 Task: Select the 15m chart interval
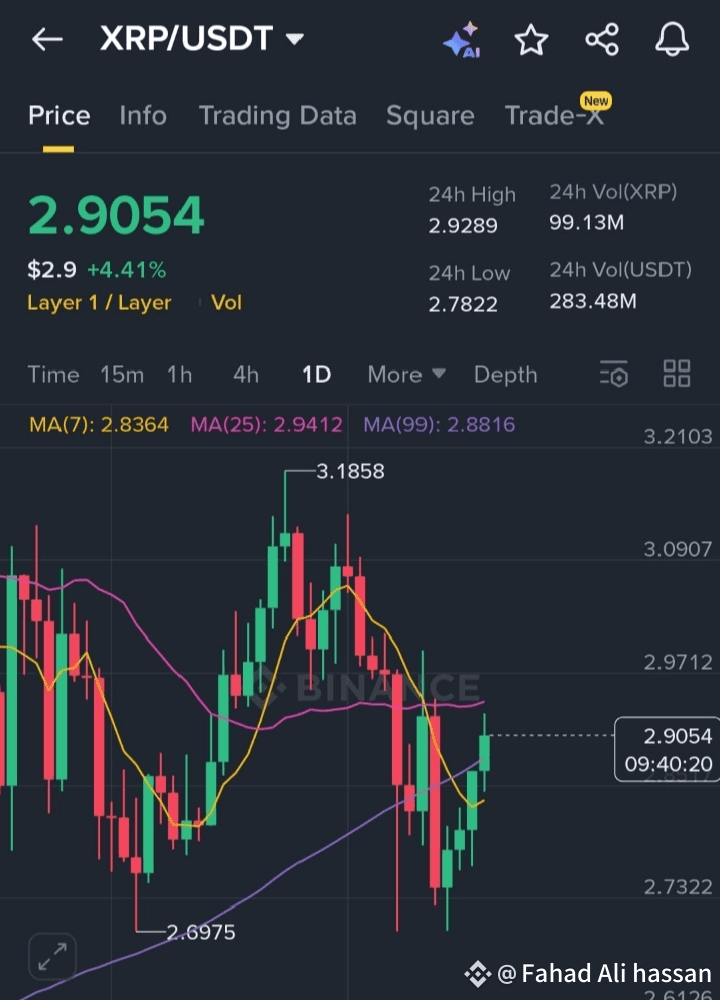click(x=122, y=375)
